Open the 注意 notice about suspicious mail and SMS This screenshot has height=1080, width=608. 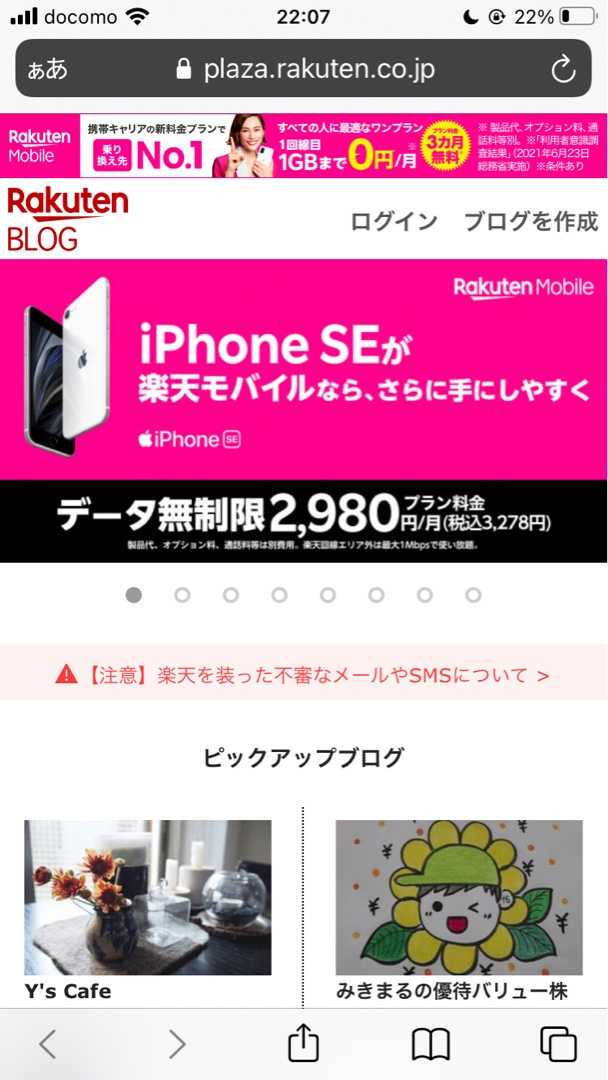[x=304, y=674]
